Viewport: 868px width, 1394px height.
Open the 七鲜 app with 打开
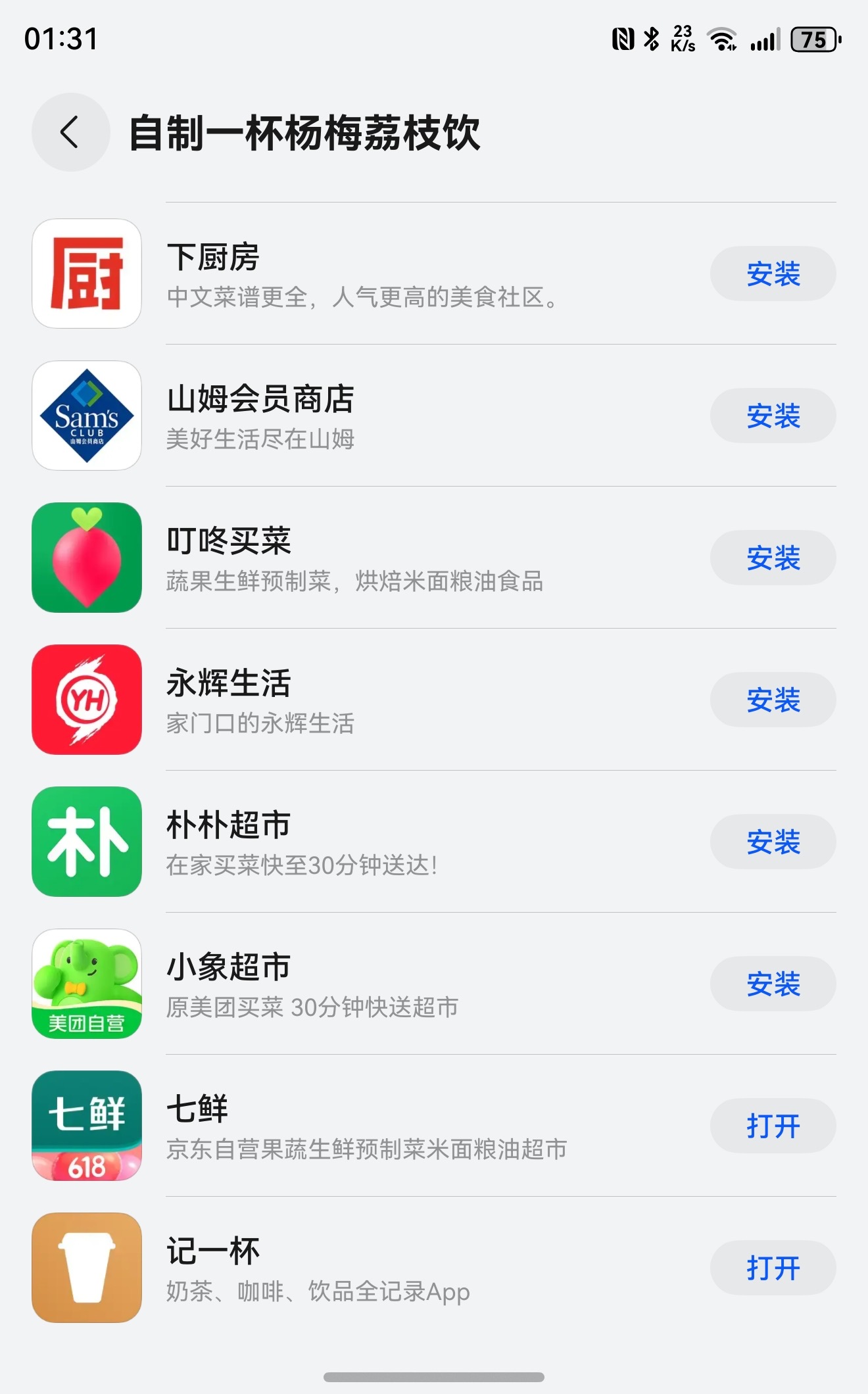point(773,1126)
